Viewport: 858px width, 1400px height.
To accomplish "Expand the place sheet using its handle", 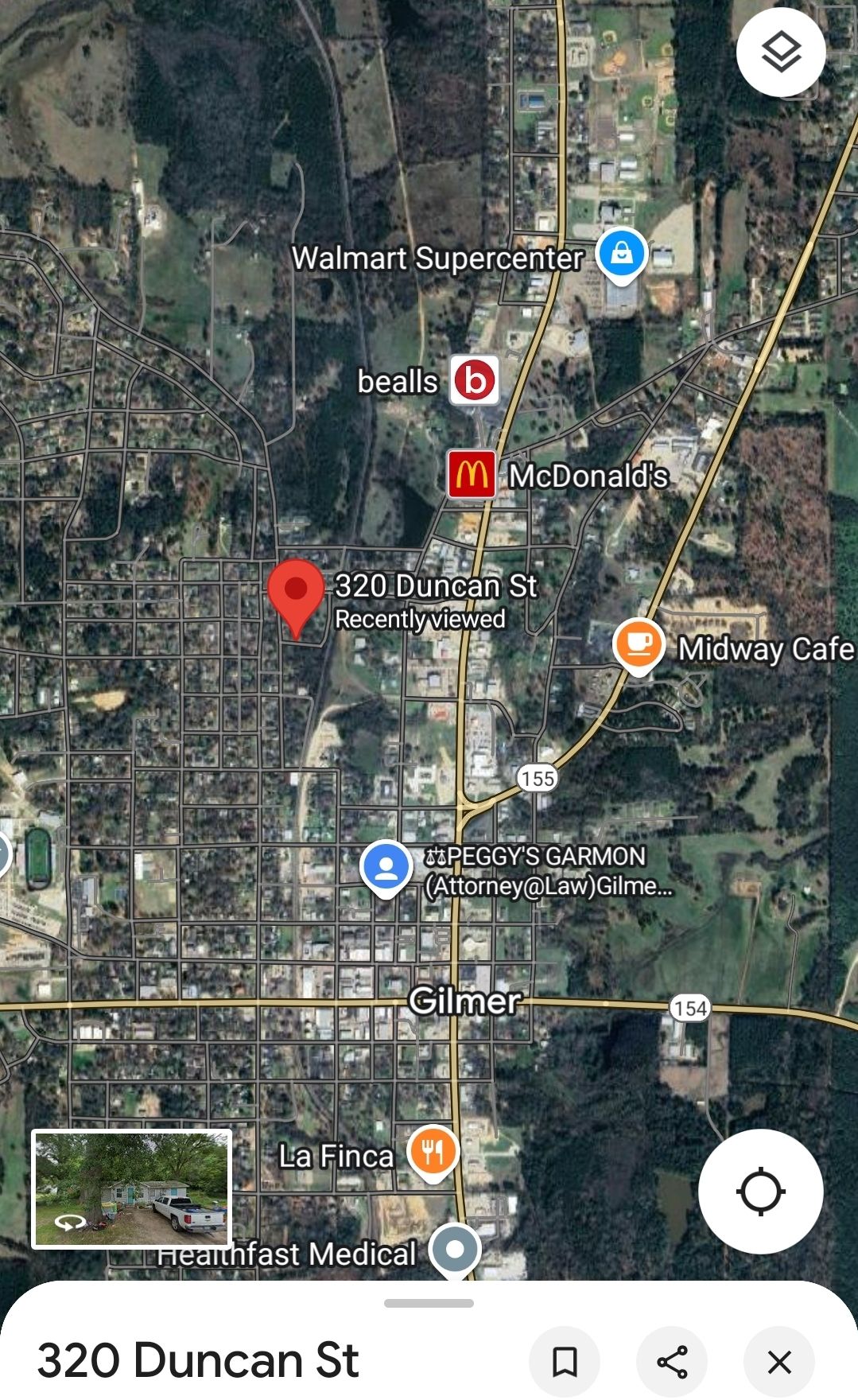I will [429, 1303].
